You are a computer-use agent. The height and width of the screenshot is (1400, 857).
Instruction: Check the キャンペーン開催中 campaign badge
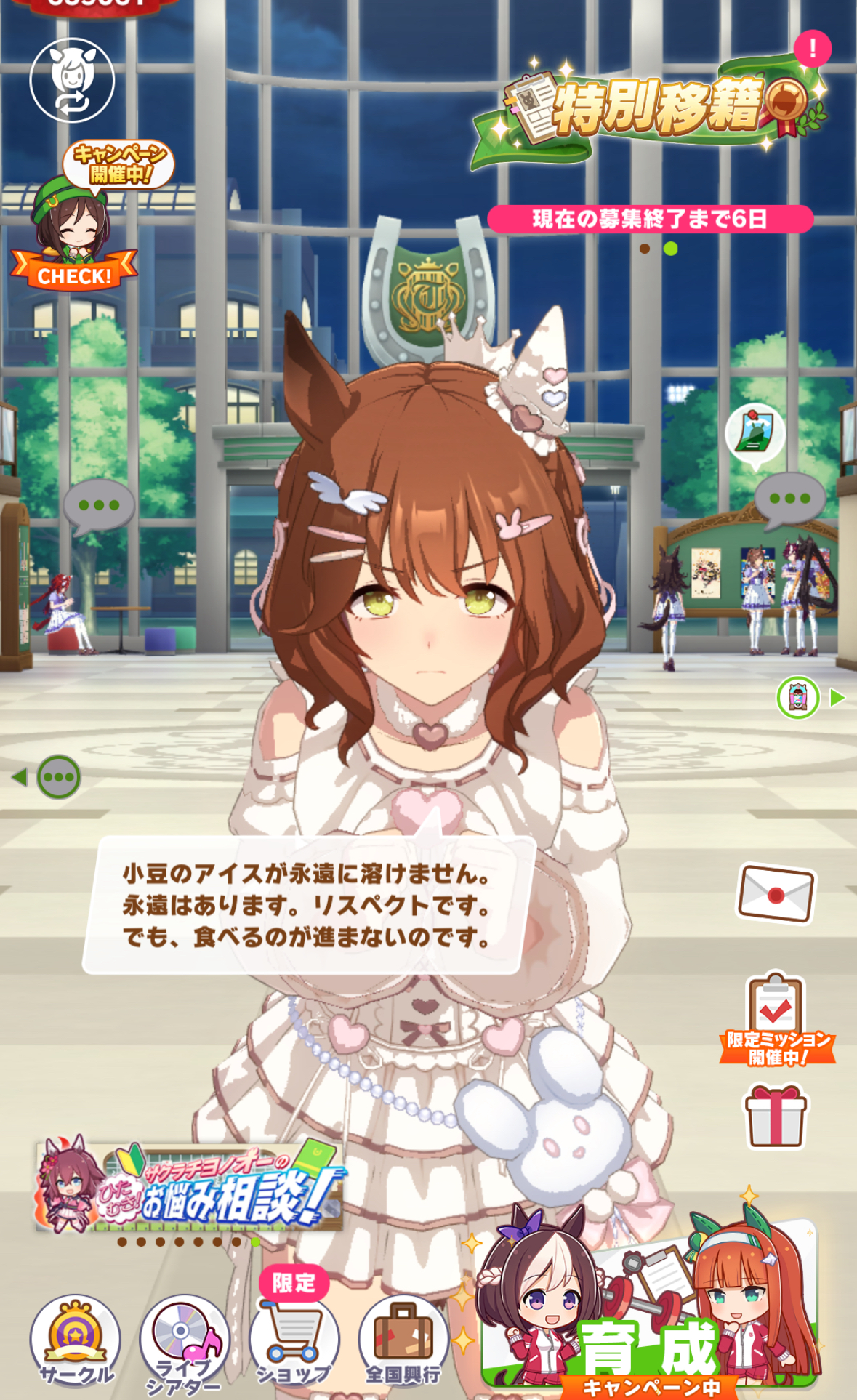[x=74, y=216]
